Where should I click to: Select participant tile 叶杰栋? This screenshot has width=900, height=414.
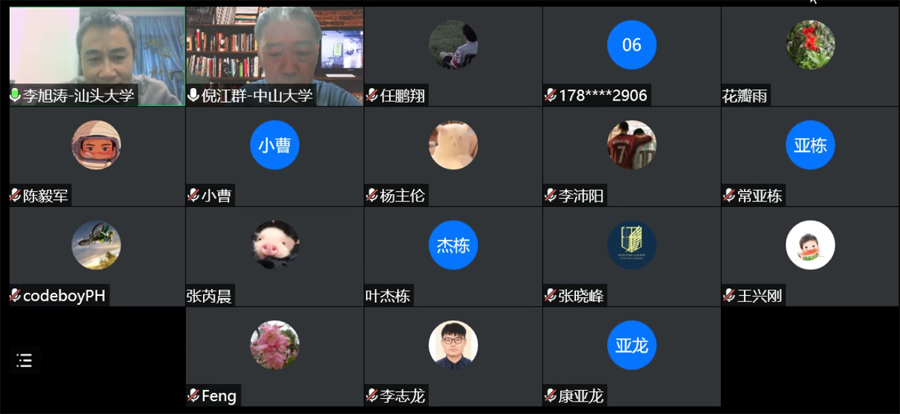tap(453, 255)
